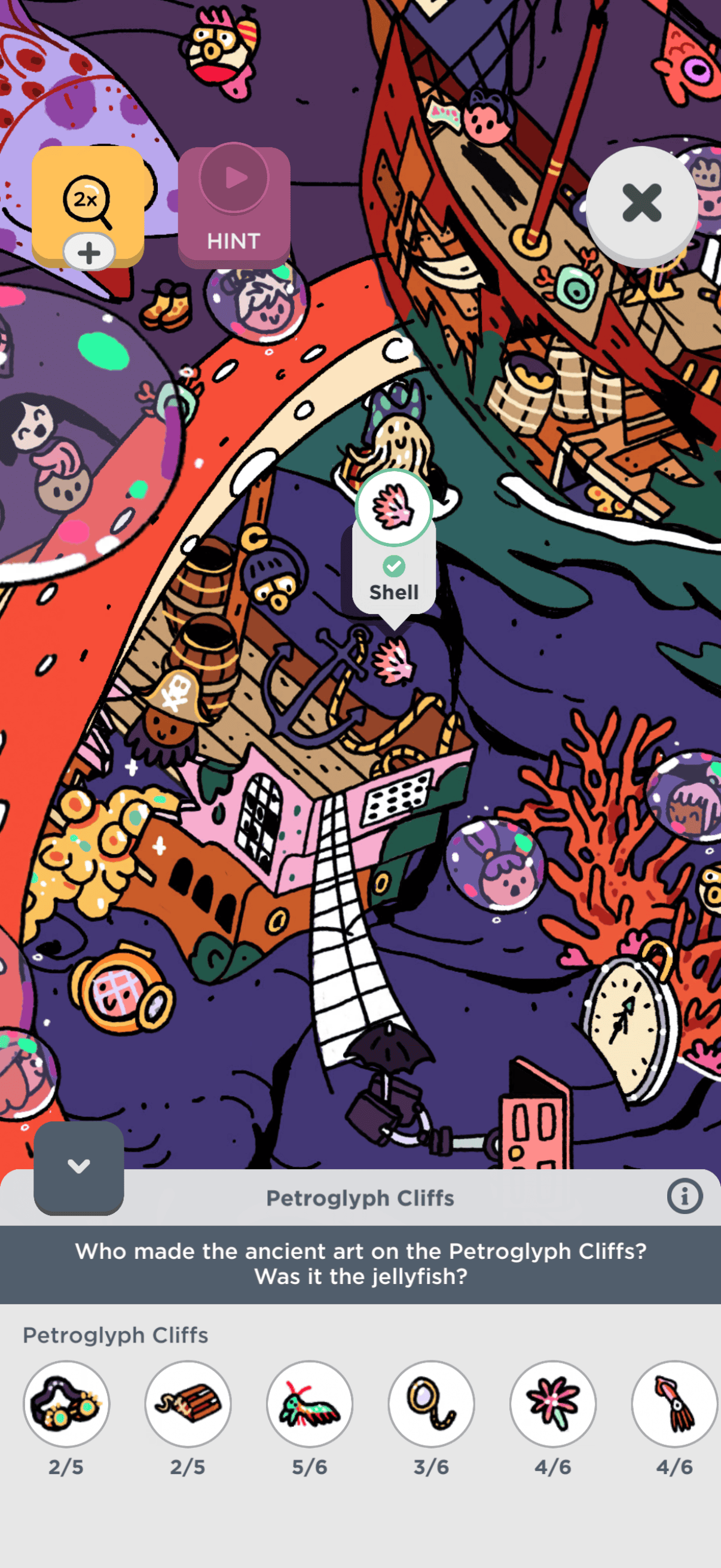The image size is (721, 1568).
Task: Select the monocle item
Action: [432, 1404]
